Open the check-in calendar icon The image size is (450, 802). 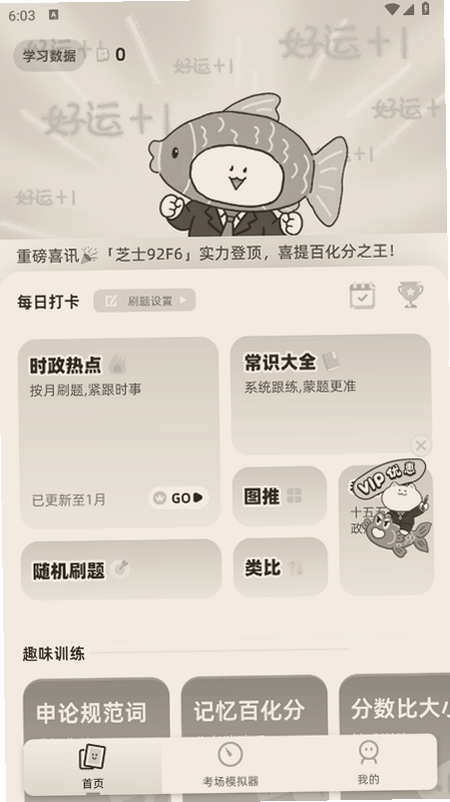pos(363,296)
